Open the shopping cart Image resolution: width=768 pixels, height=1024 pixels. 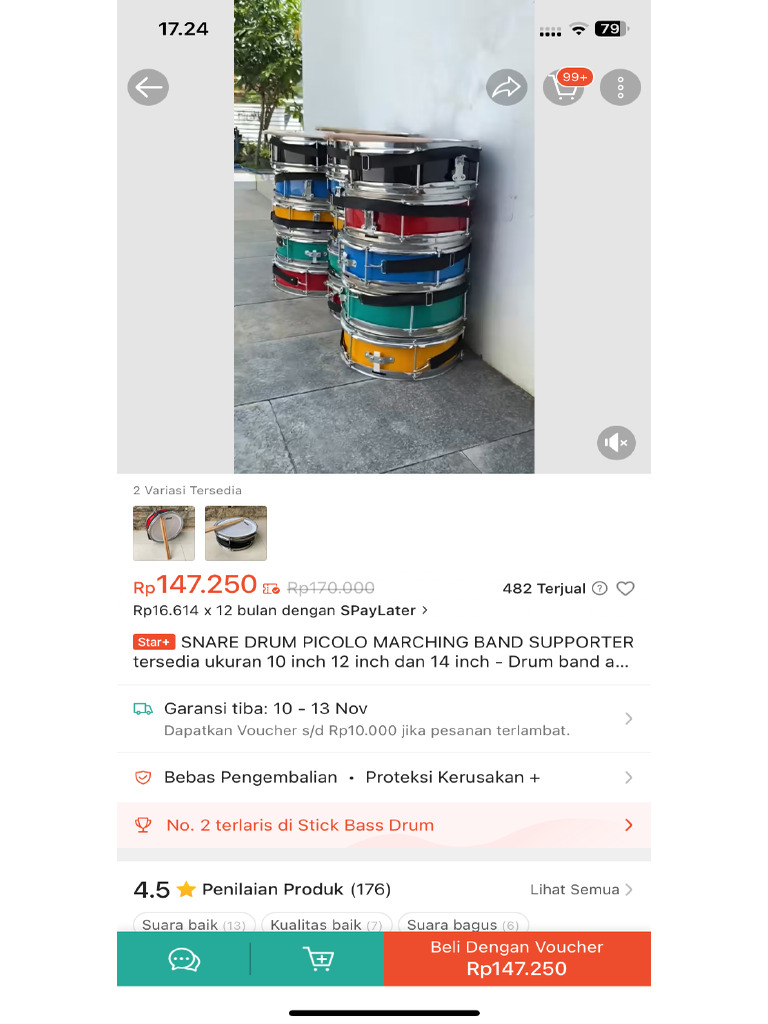pos(564,88)
